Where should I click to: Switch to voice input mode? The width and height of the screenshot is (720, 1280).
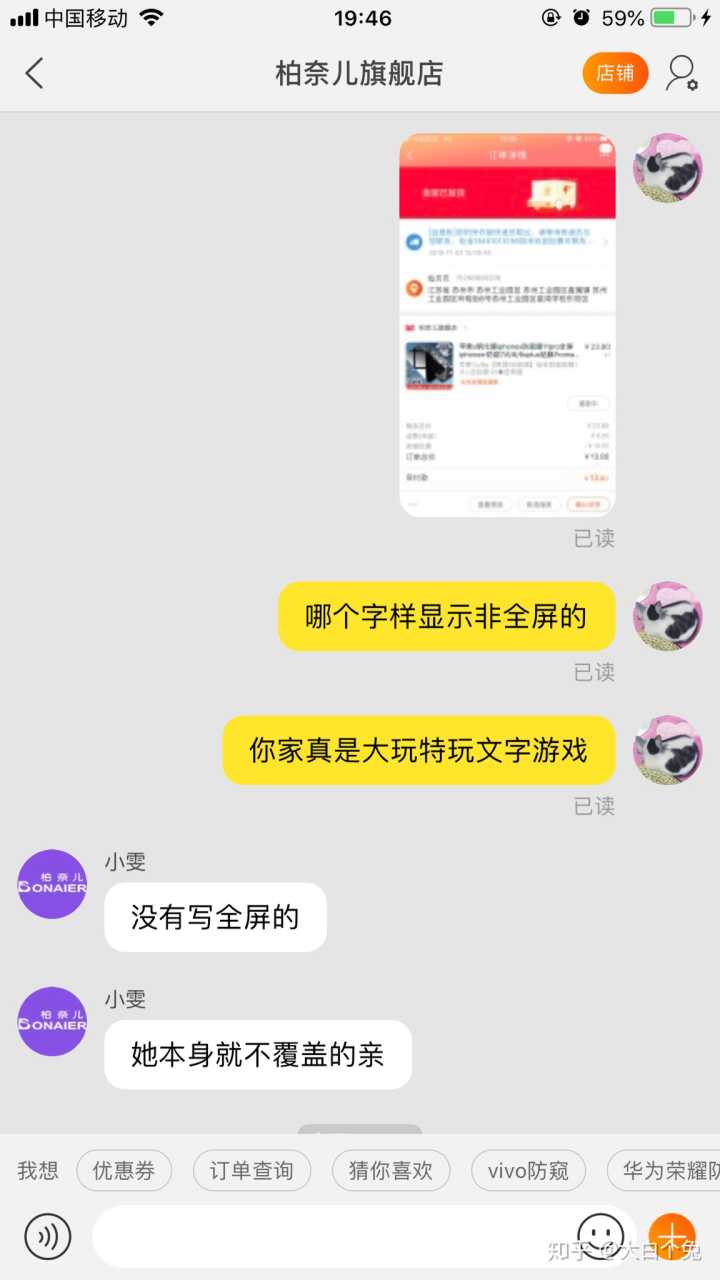point(48,1237)
